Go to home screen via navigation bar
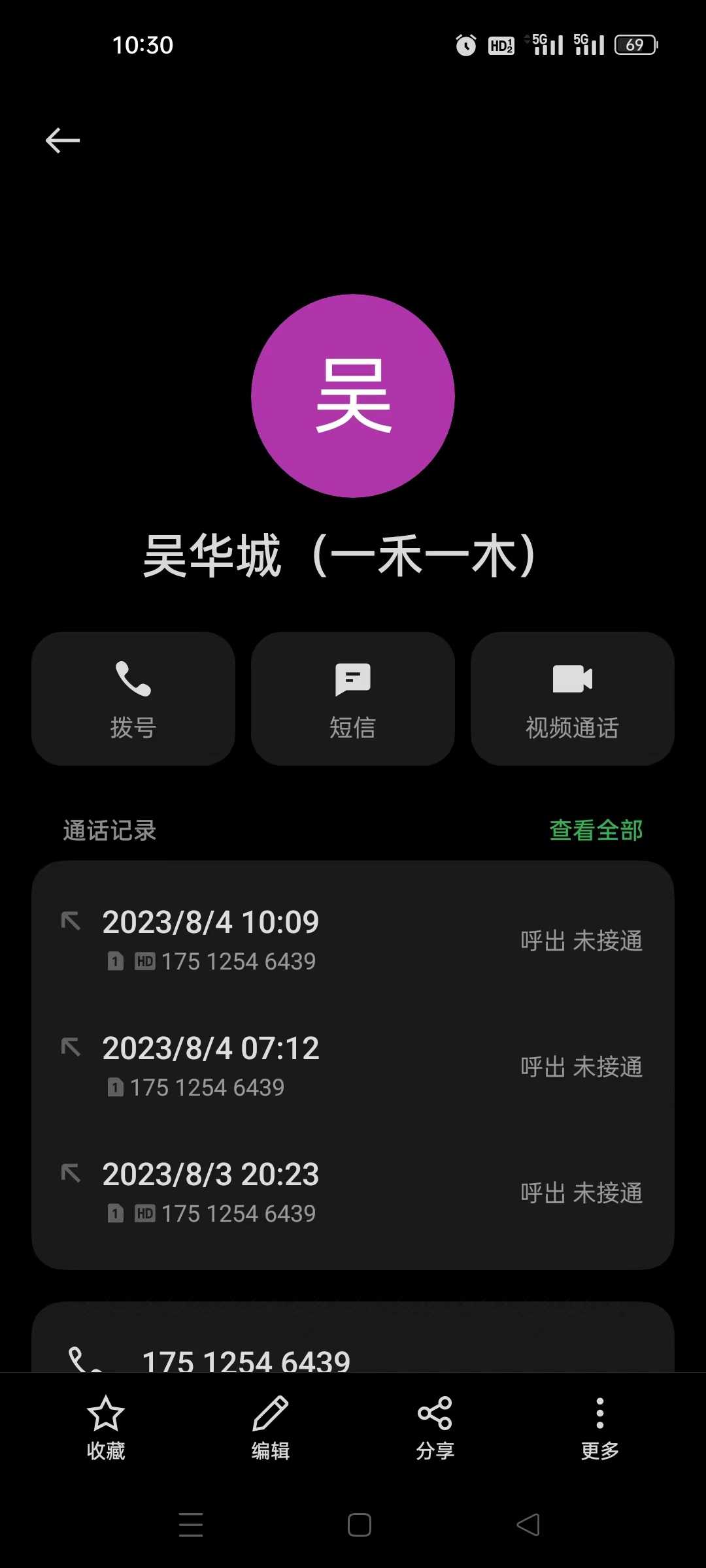 pyautogui.click(x=360, y=1525)
